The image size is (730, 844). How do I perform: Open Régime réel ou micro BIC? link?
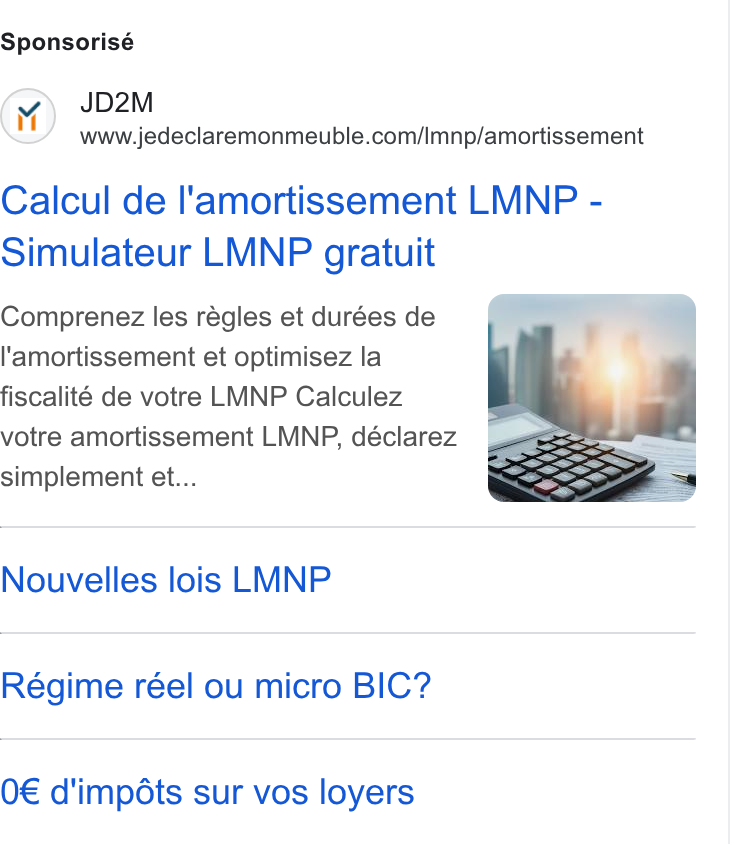216,686
